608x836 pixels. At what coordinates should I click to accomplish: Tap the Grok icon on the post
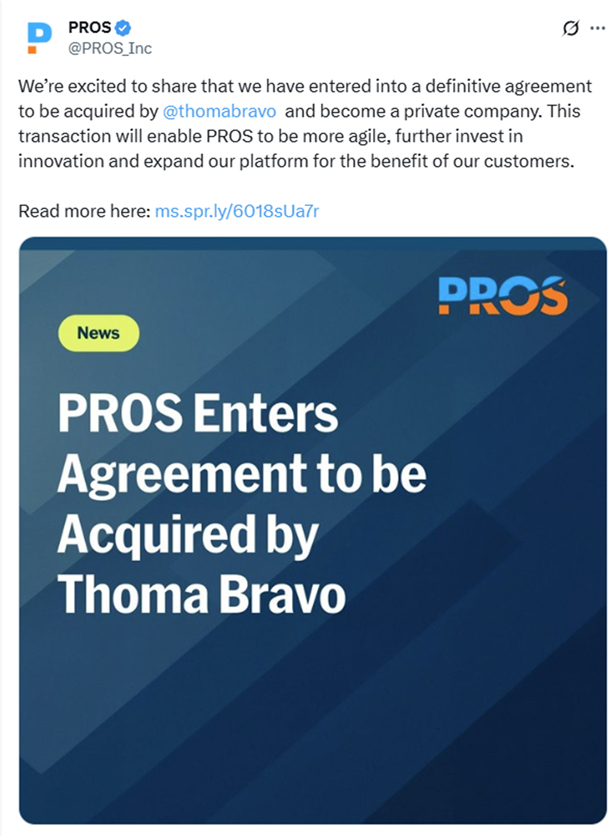click(x=570, y=28)
